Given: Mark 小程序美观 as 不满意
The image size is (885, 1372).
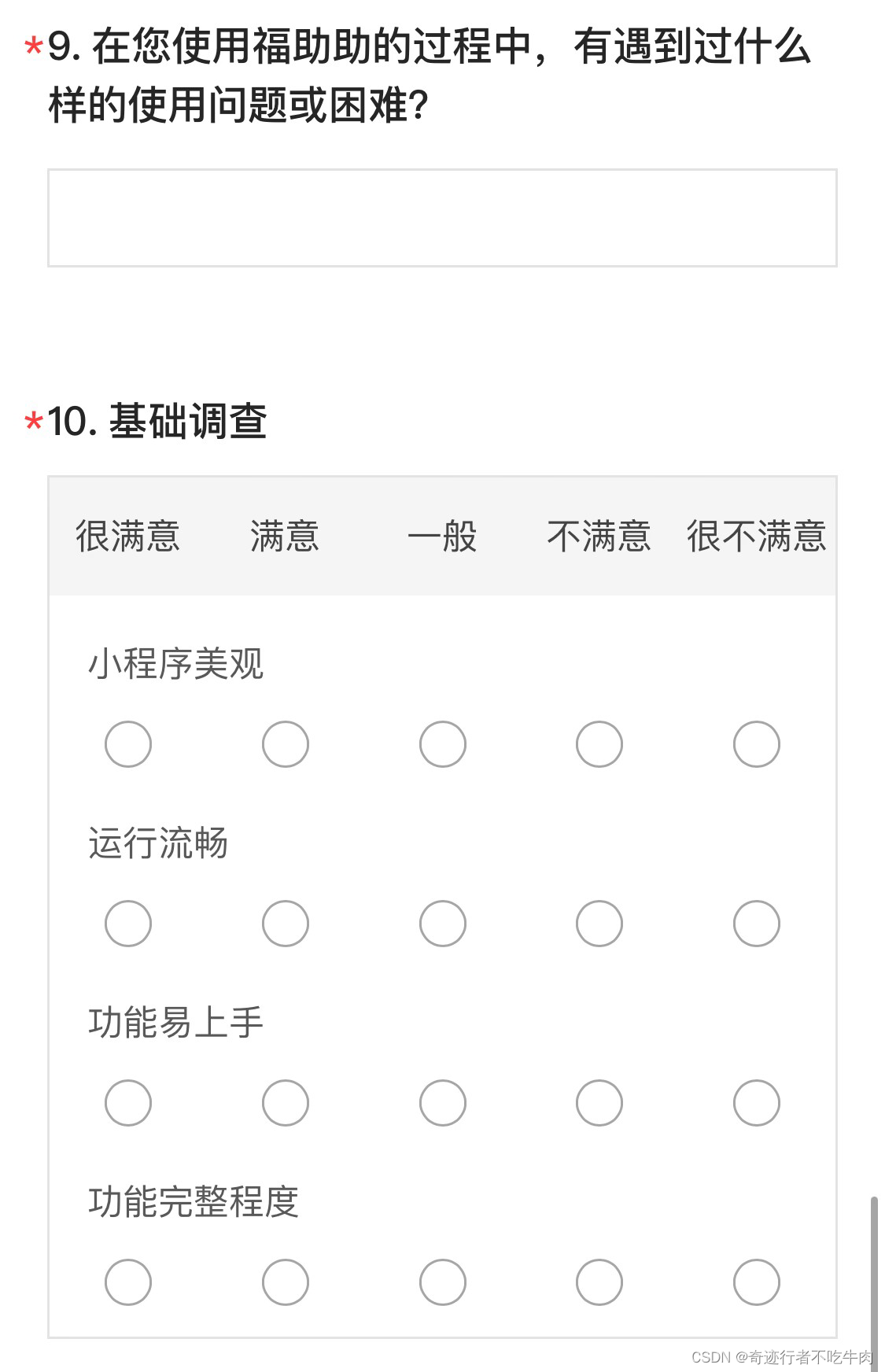Looking at the screenshot, I should tap(599, 744).
